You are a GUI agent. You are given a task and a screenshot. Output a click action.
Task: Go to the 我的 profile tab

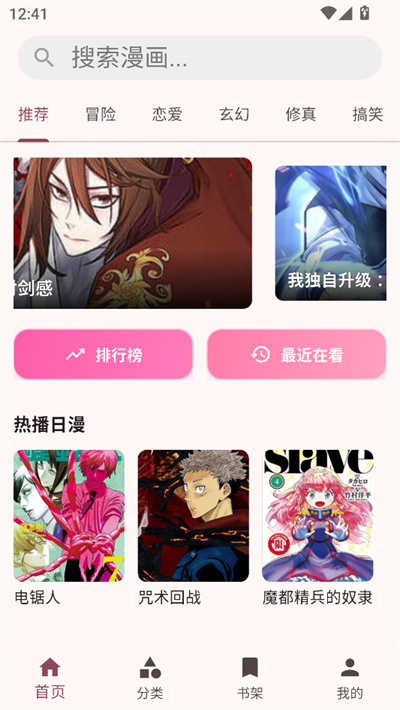coord(350,678)
